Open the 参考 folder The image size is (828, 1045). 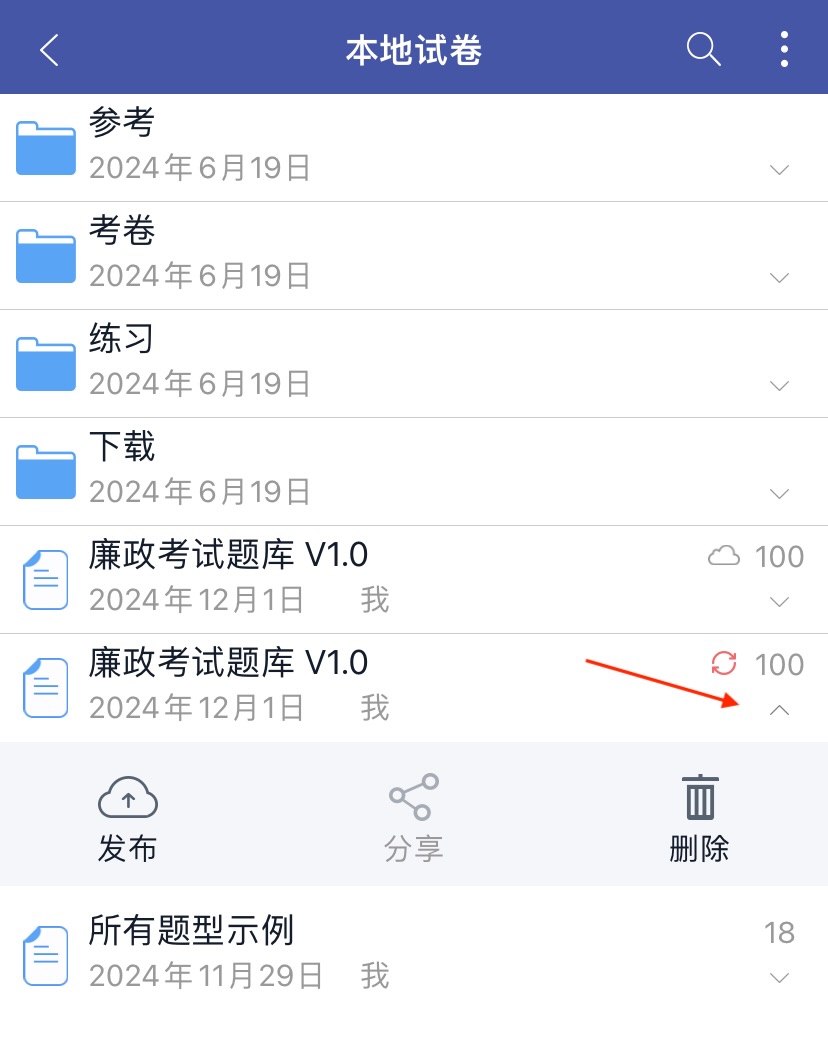[x=300, y=147]
